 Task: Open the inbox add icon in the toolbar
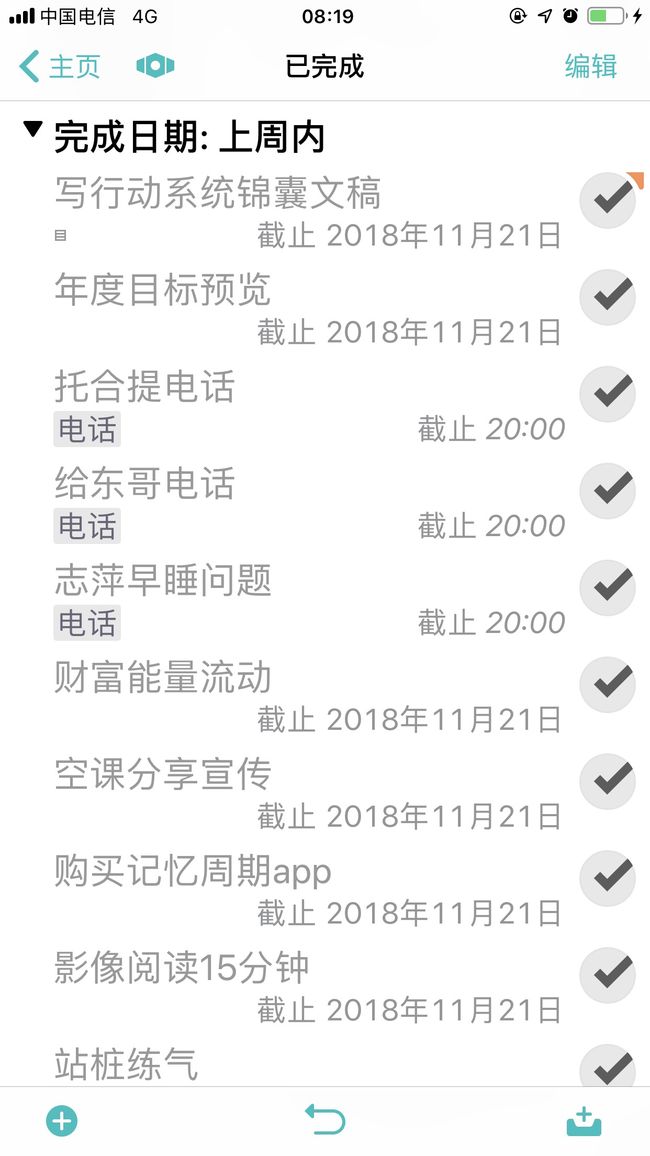[584, 1121]
